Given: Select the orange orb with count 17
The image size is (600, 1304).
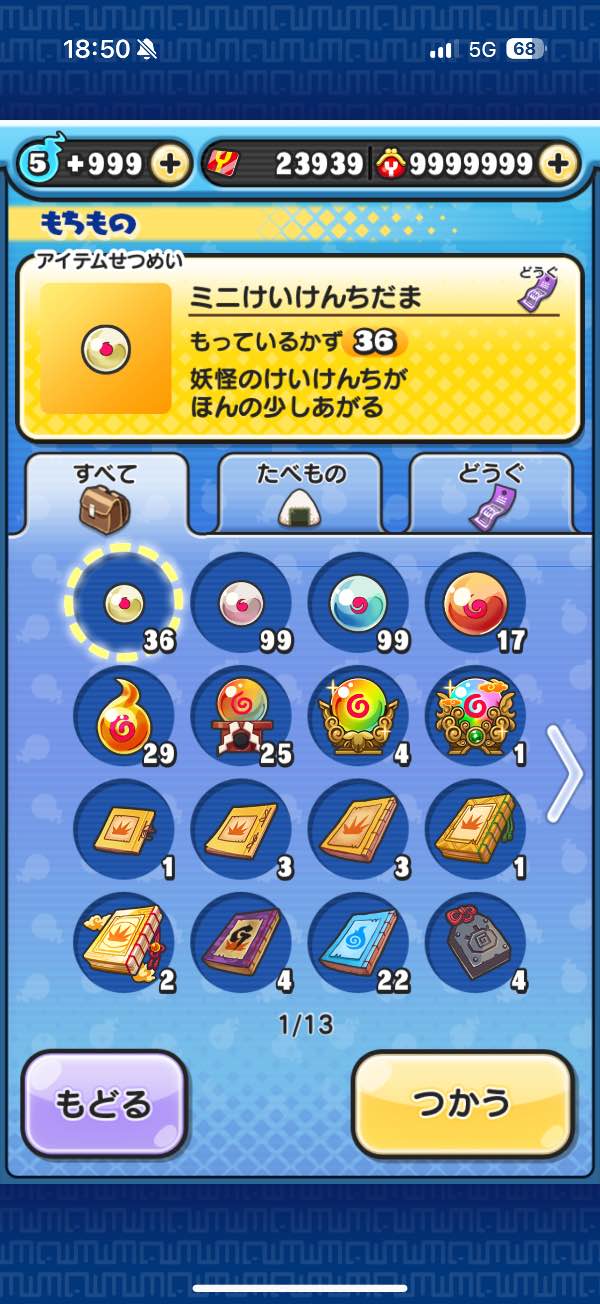Looking at the screenshot, I should [474, 603].
